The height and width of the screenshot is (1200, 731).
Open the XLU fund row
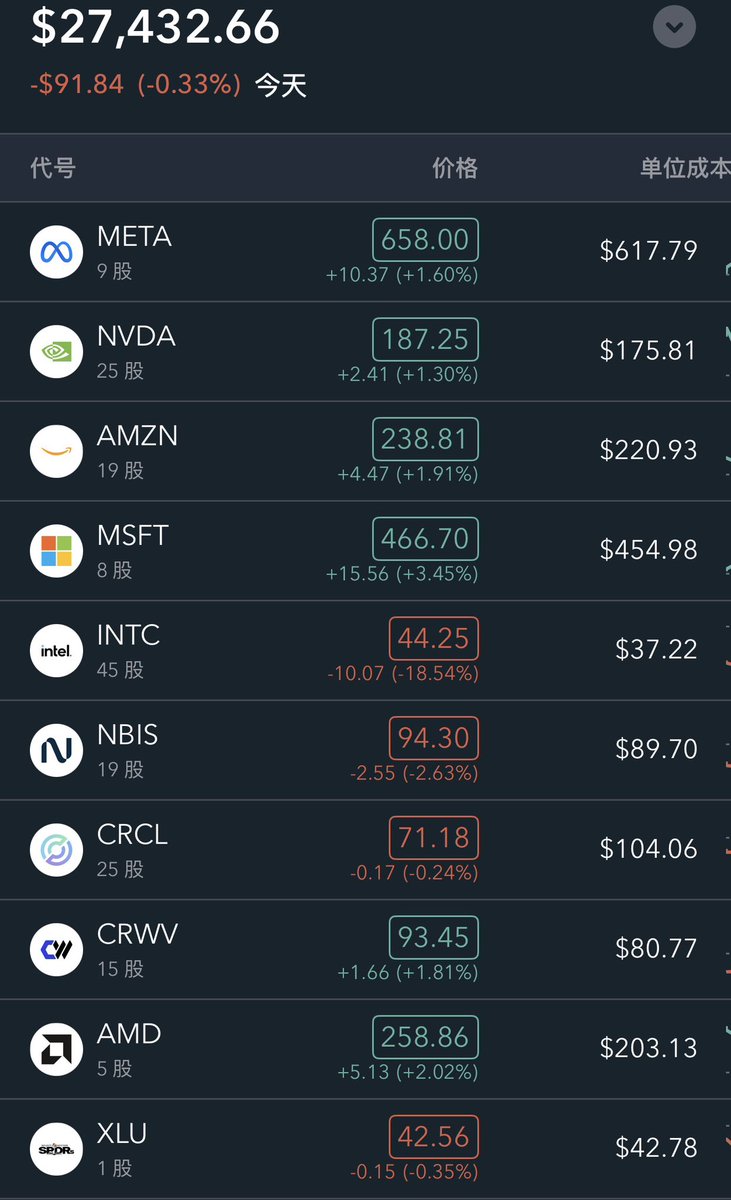click(x=365, y=1148)
